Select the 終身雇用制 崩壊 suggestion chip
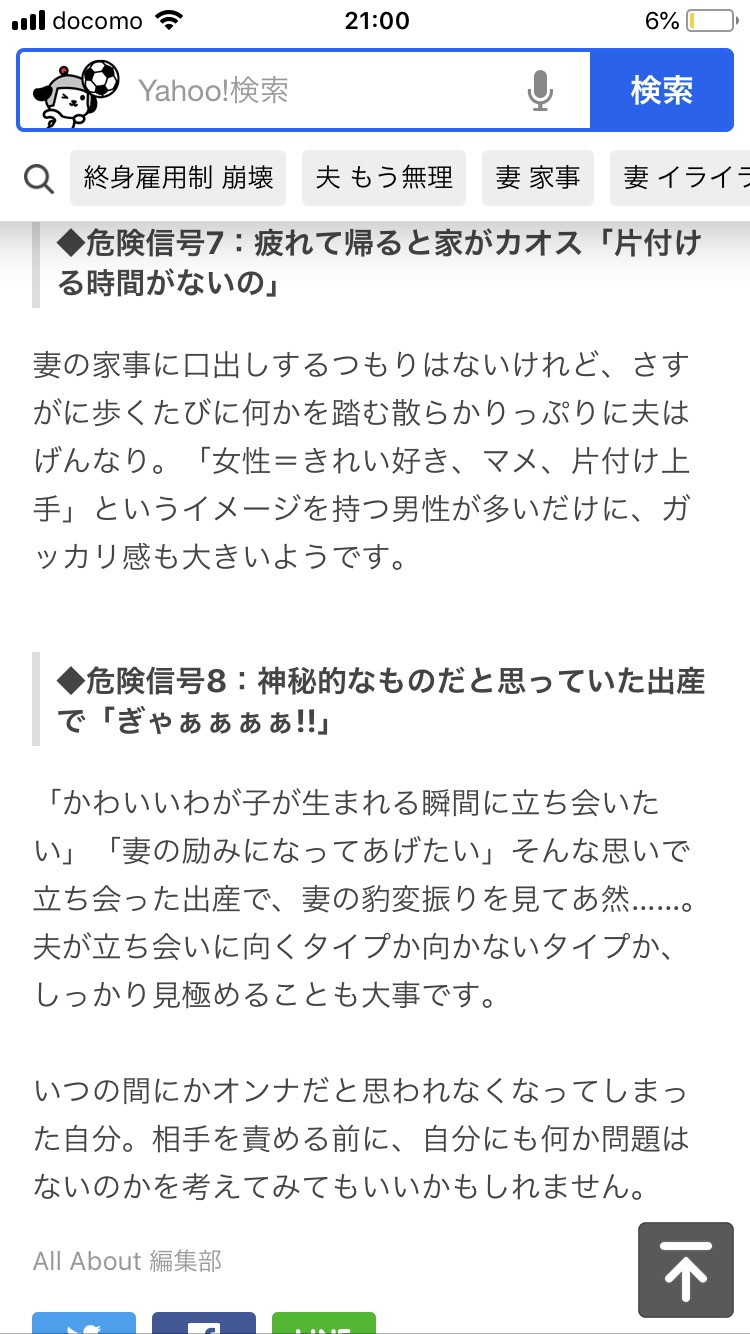Screen dimensions: 750x1334 [x=179, y=178]
